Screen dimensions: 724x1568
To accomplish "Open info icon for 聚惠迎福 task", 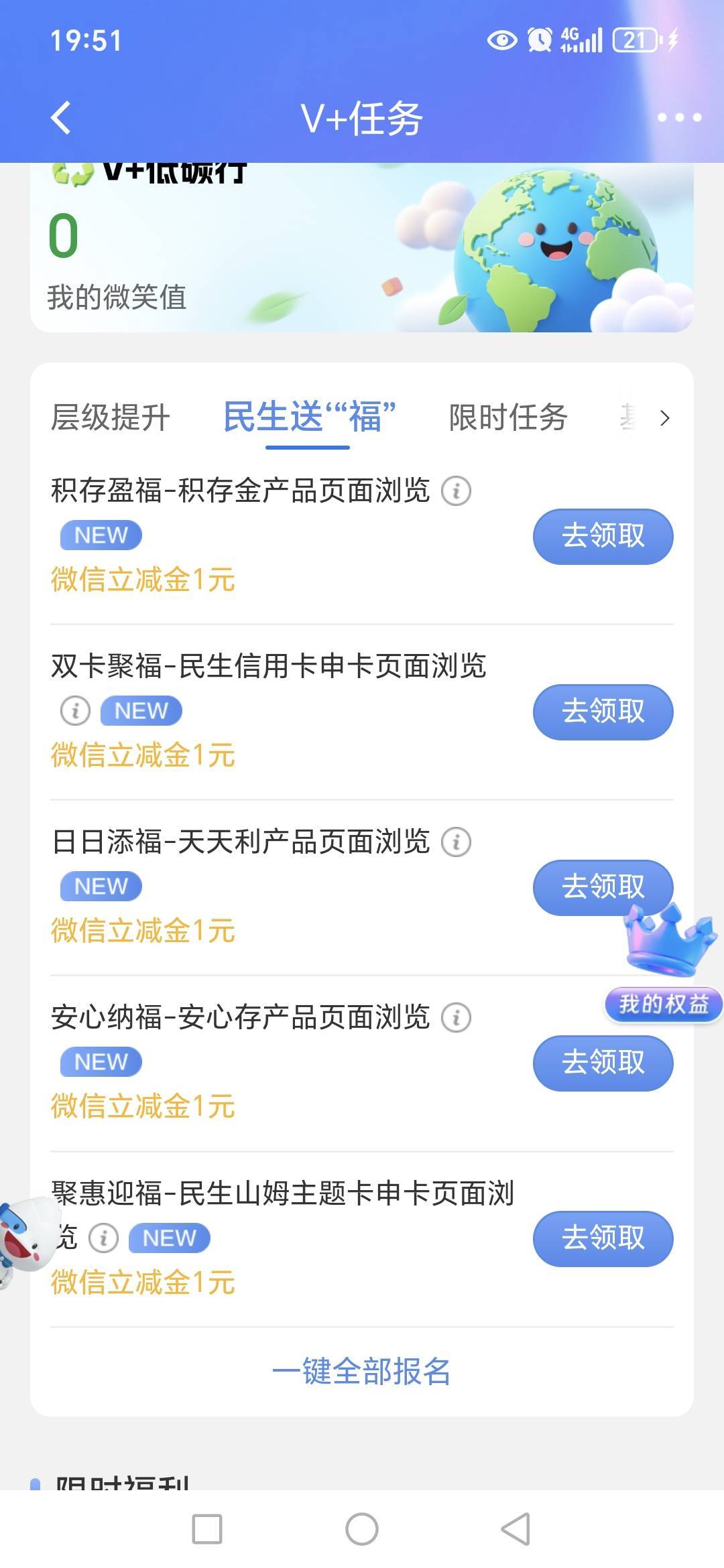I will 104,1238.
